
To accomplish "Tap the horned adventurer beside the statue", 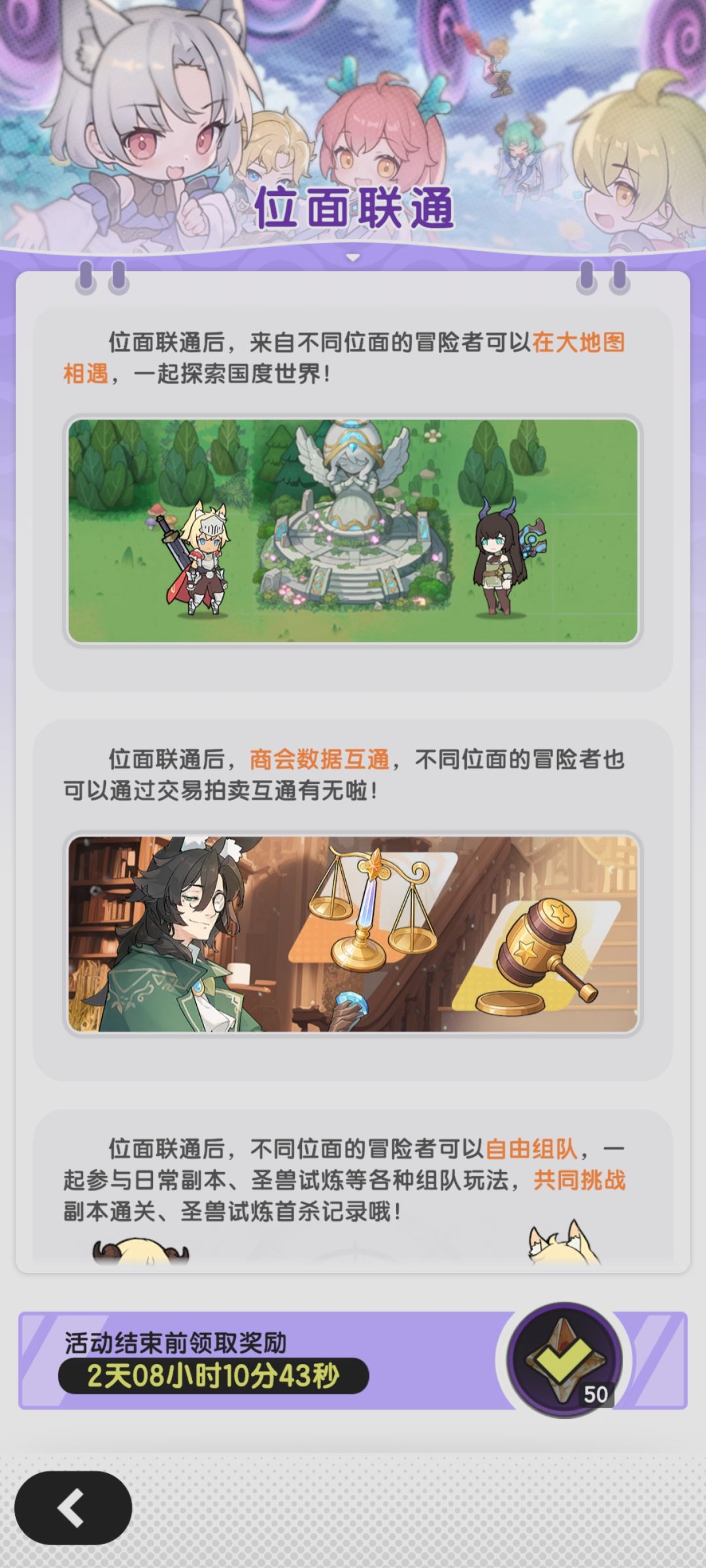I will click(x=497, y=559).
